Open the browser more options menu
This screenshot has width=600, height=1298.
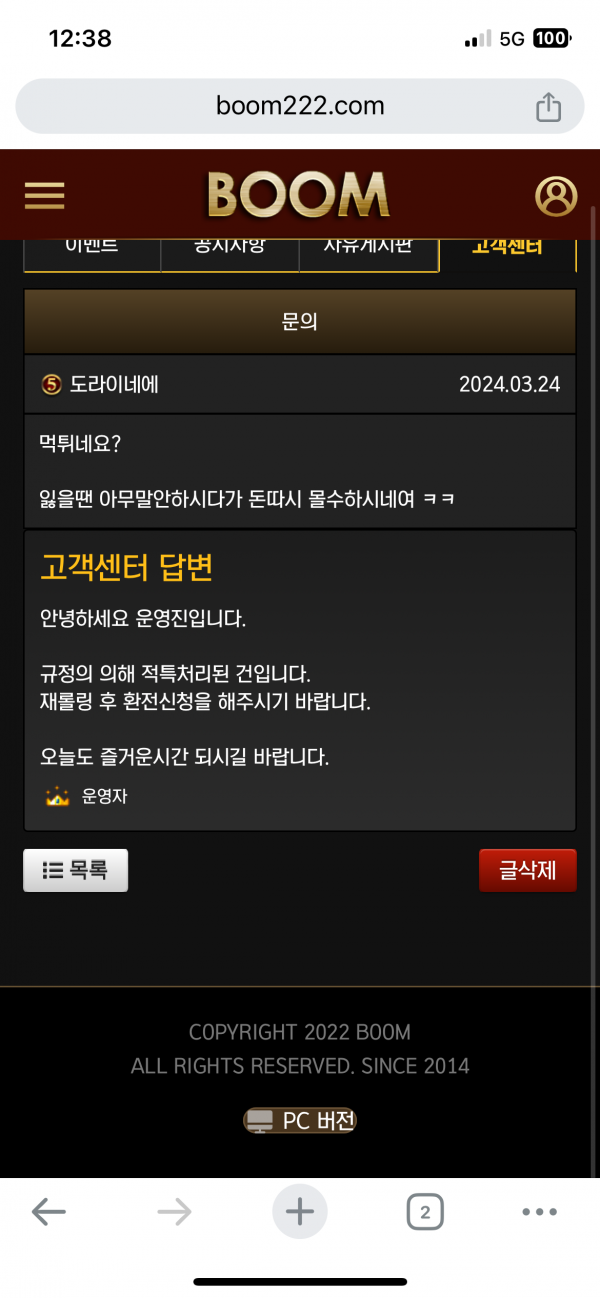[540, 1213]
